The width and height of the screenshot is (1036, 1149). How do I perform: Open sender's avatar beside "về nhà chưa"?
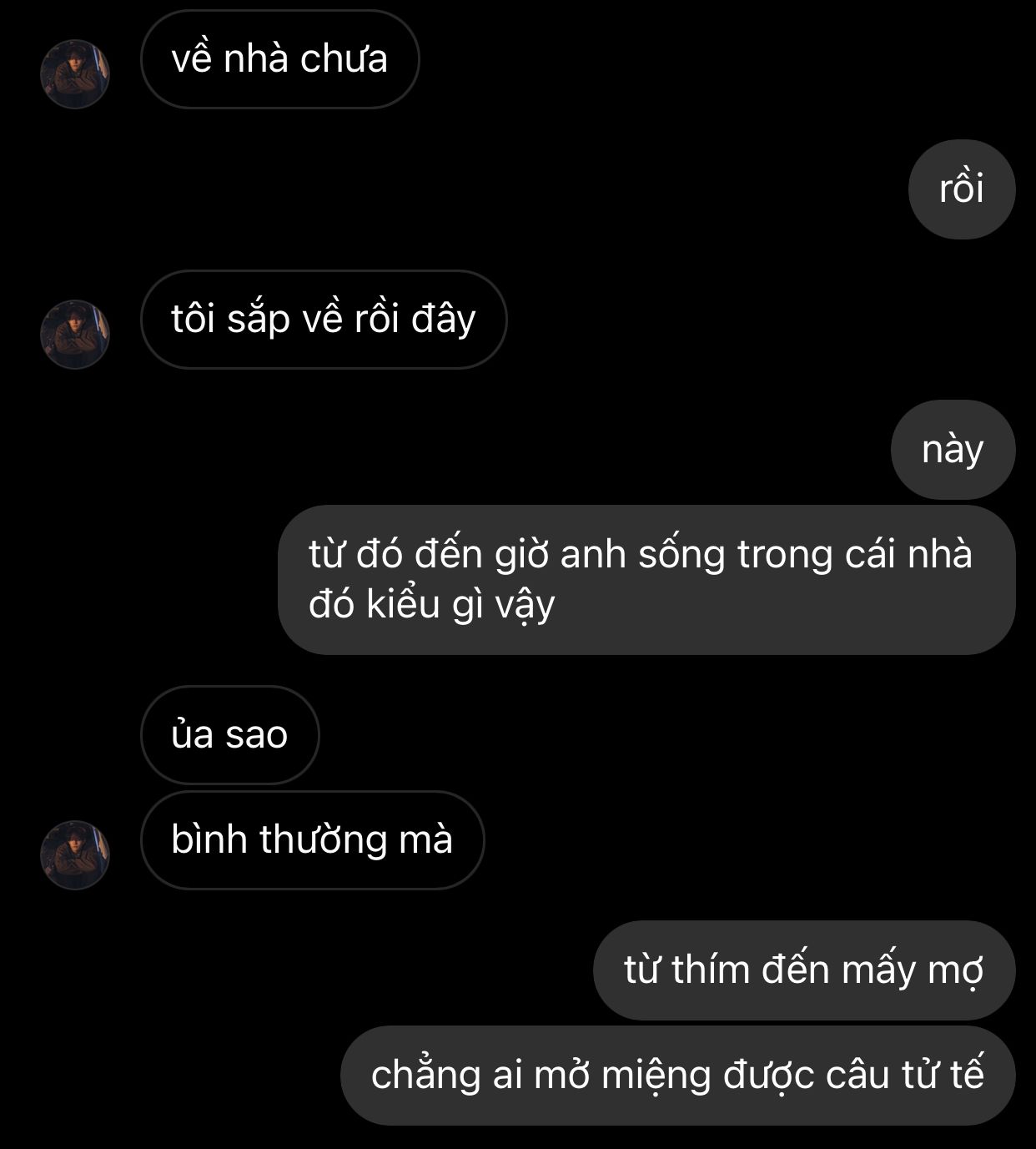click(75, 74)
